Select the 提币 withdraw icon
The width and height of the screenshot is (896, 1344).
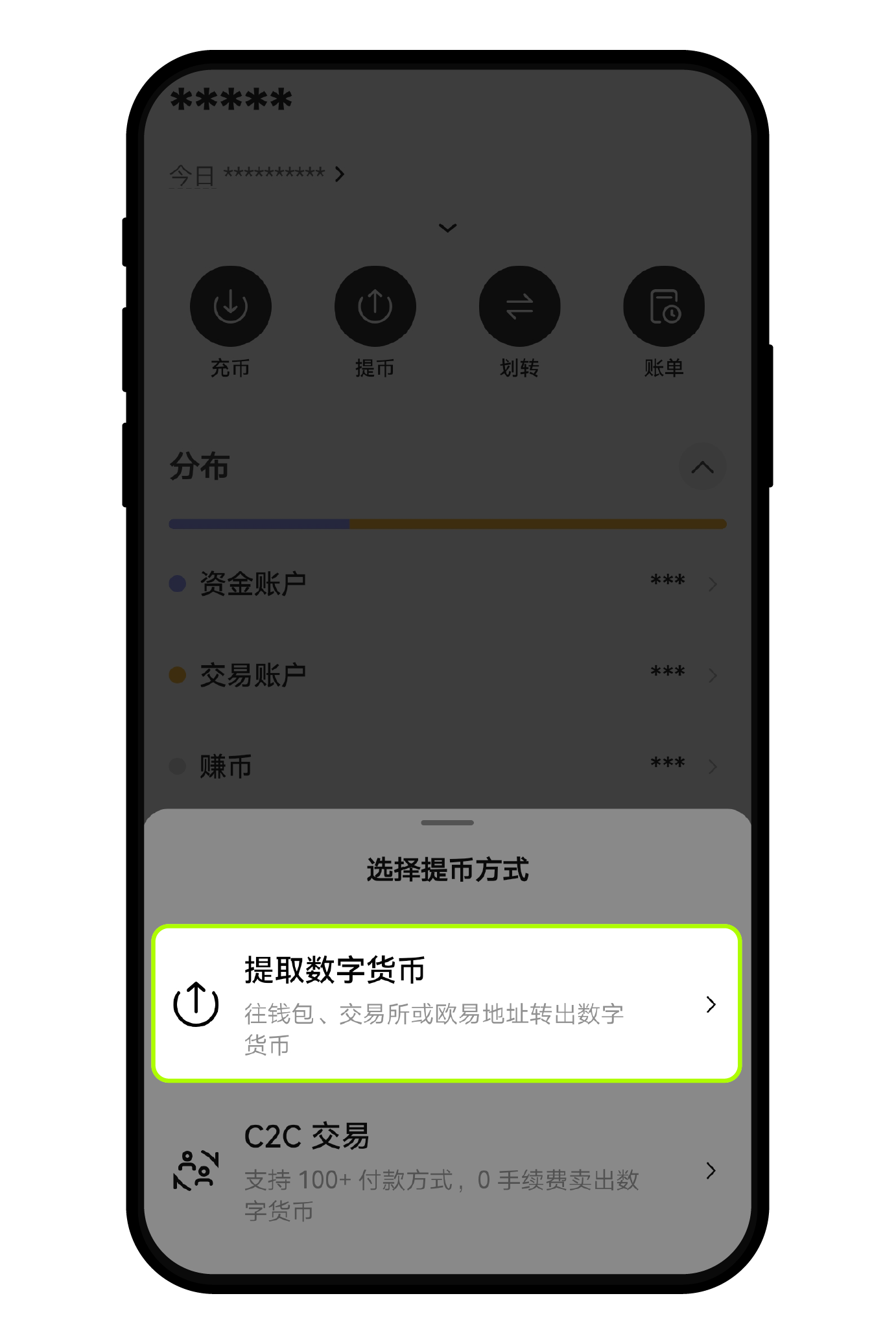[x=375, y=305]
